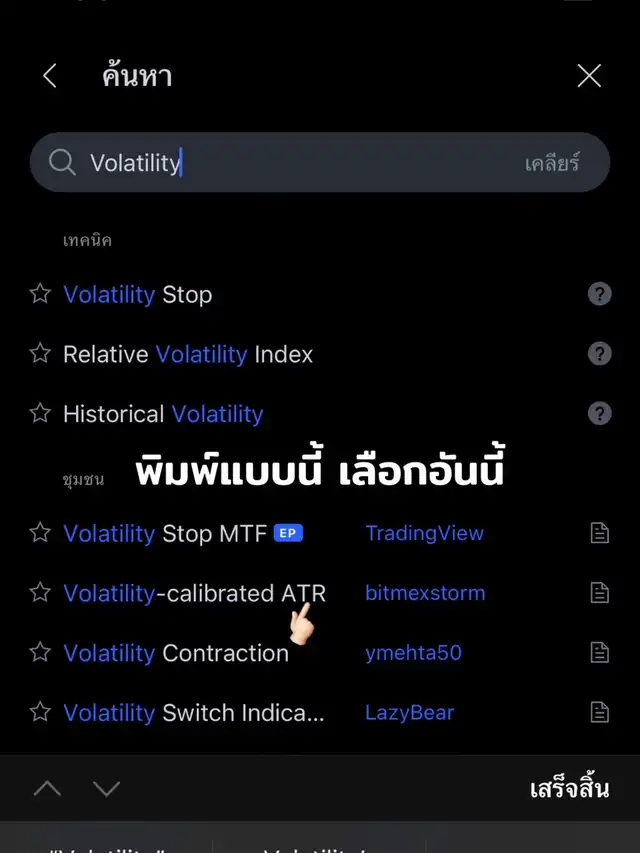Open help for Relative Volatility Index
640x853 pixels.
tap(599, 354)
